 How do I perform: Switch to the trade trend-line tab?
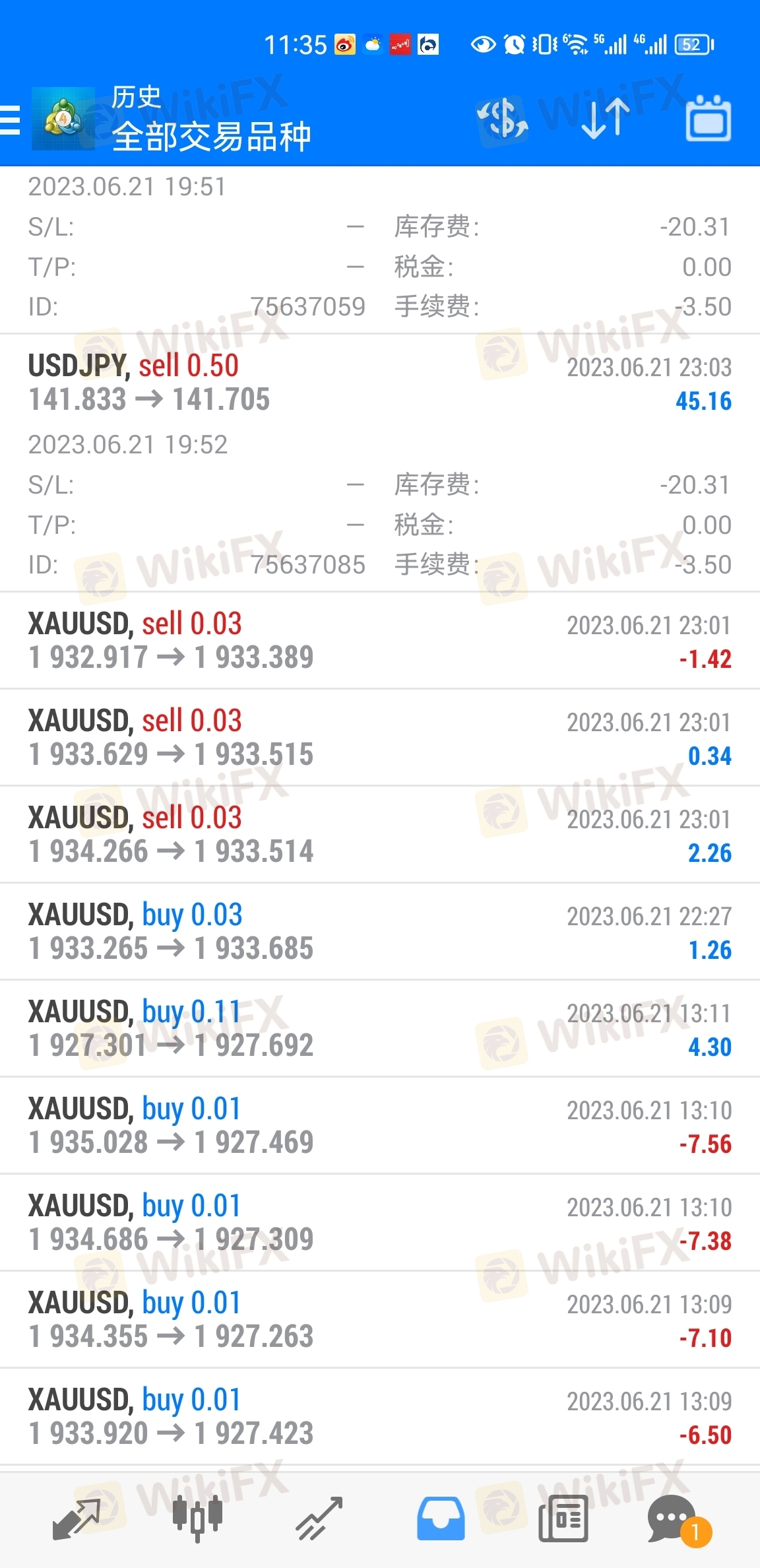click(319, 1519)
